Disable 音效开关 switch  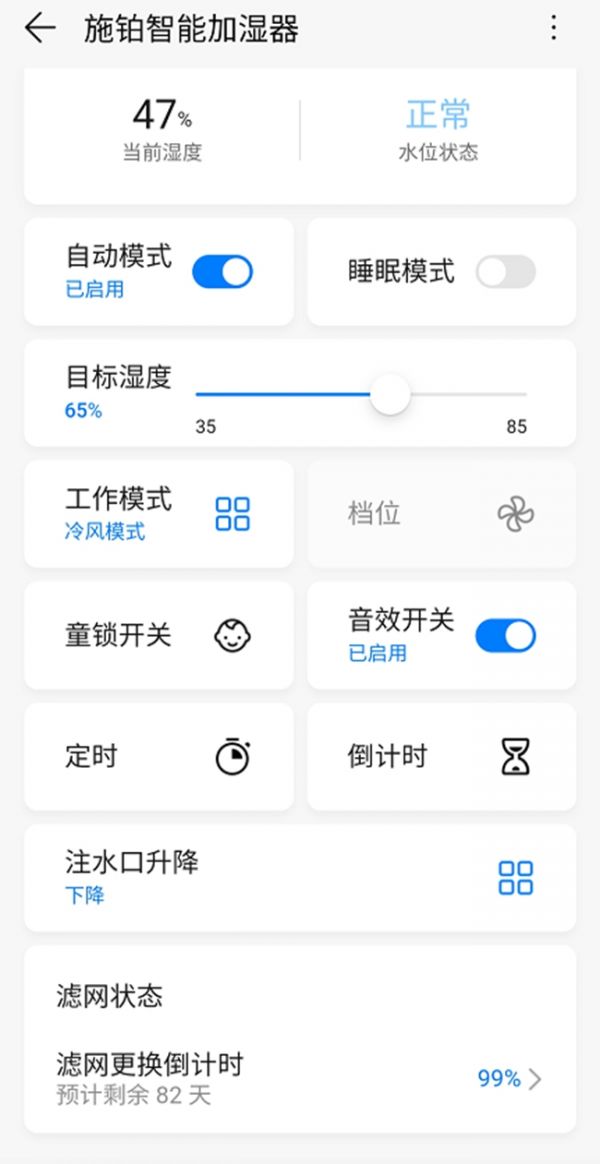[505, 635]
